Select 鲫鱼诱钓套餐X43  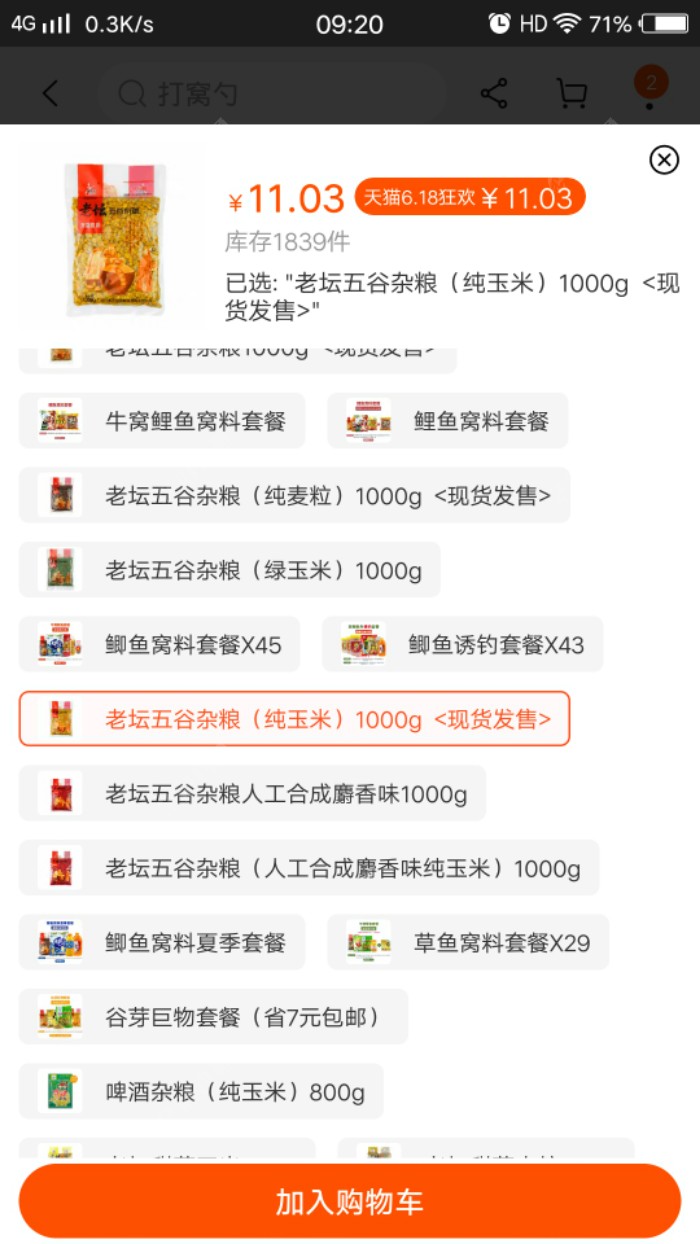462,645
